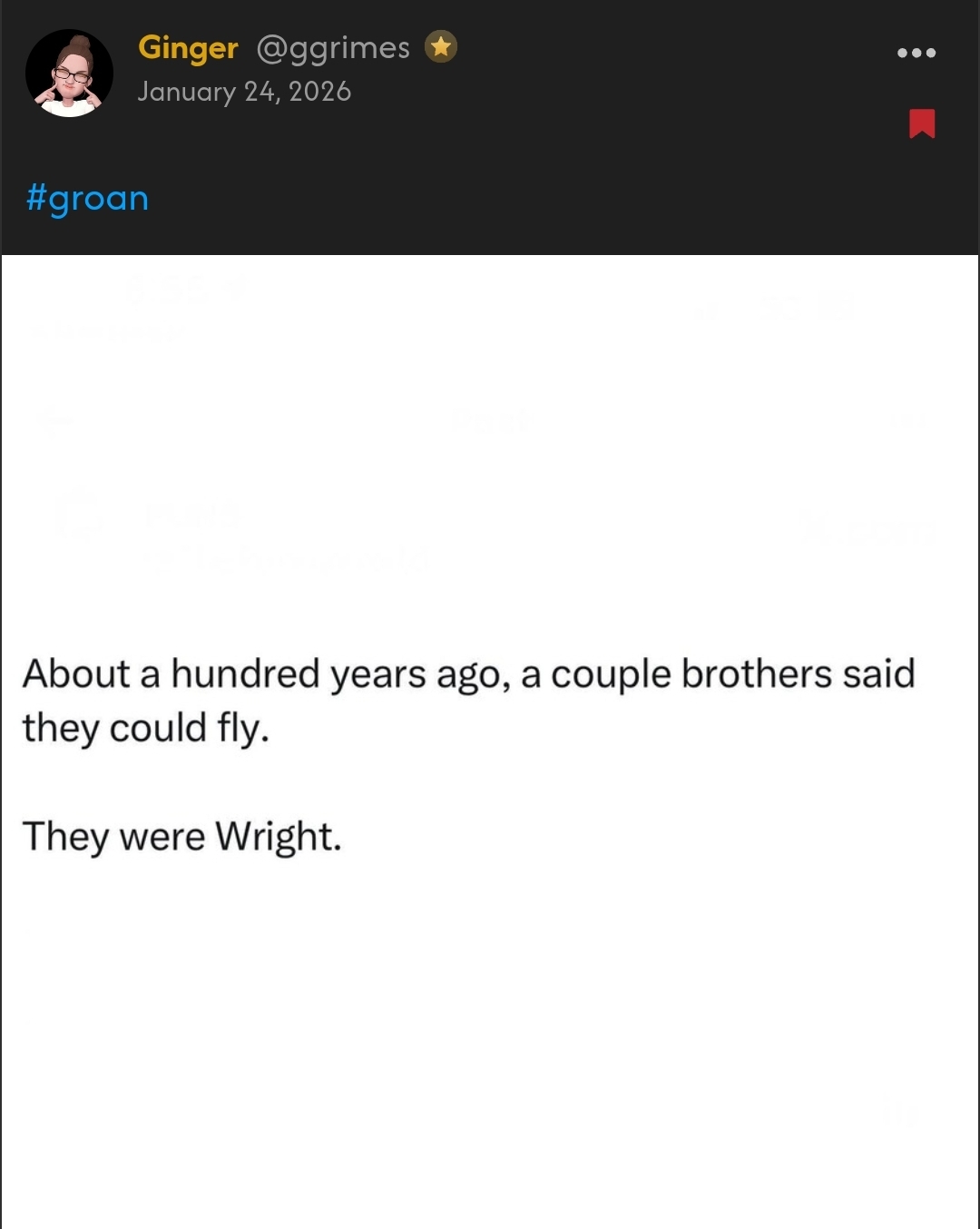Open the Wright brothers joke image
The width and height of the screenshot is (980, 1229).
click(x=490, y=740)
